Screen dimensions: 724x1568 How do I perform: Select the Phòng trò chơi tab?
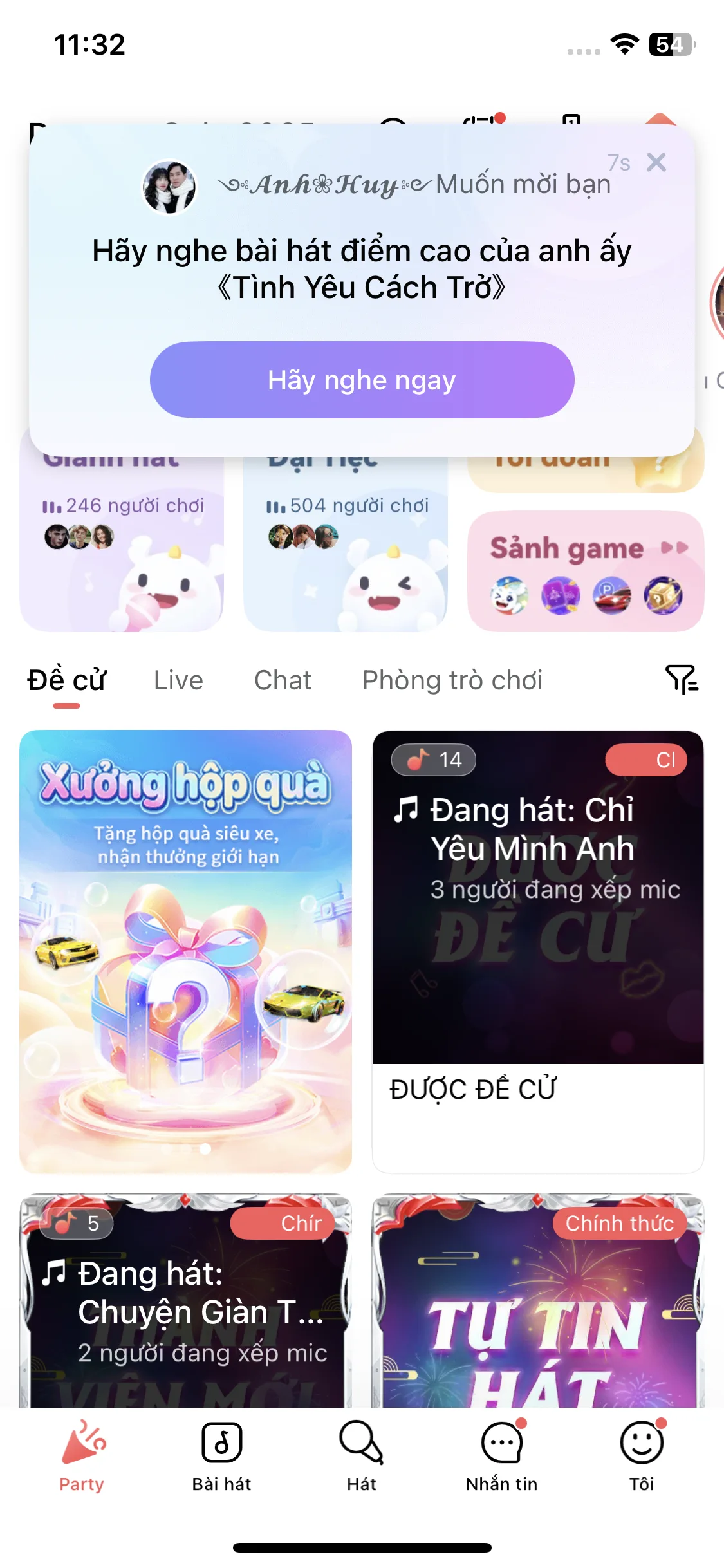tap(452, 680)
